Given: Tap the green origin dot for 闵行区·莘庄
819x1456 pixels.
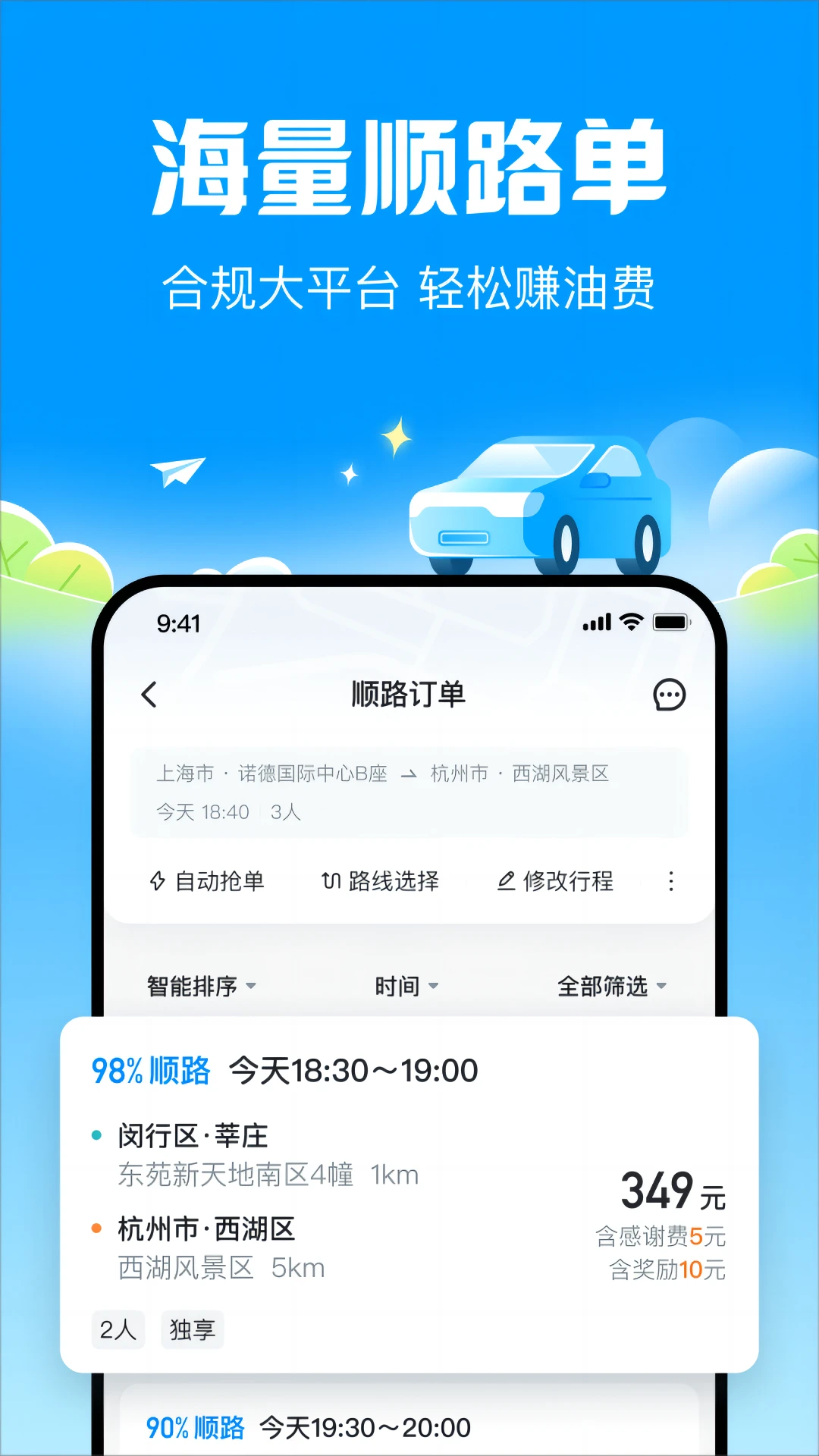Looking at the screenshot, I should coord(96,1135).
